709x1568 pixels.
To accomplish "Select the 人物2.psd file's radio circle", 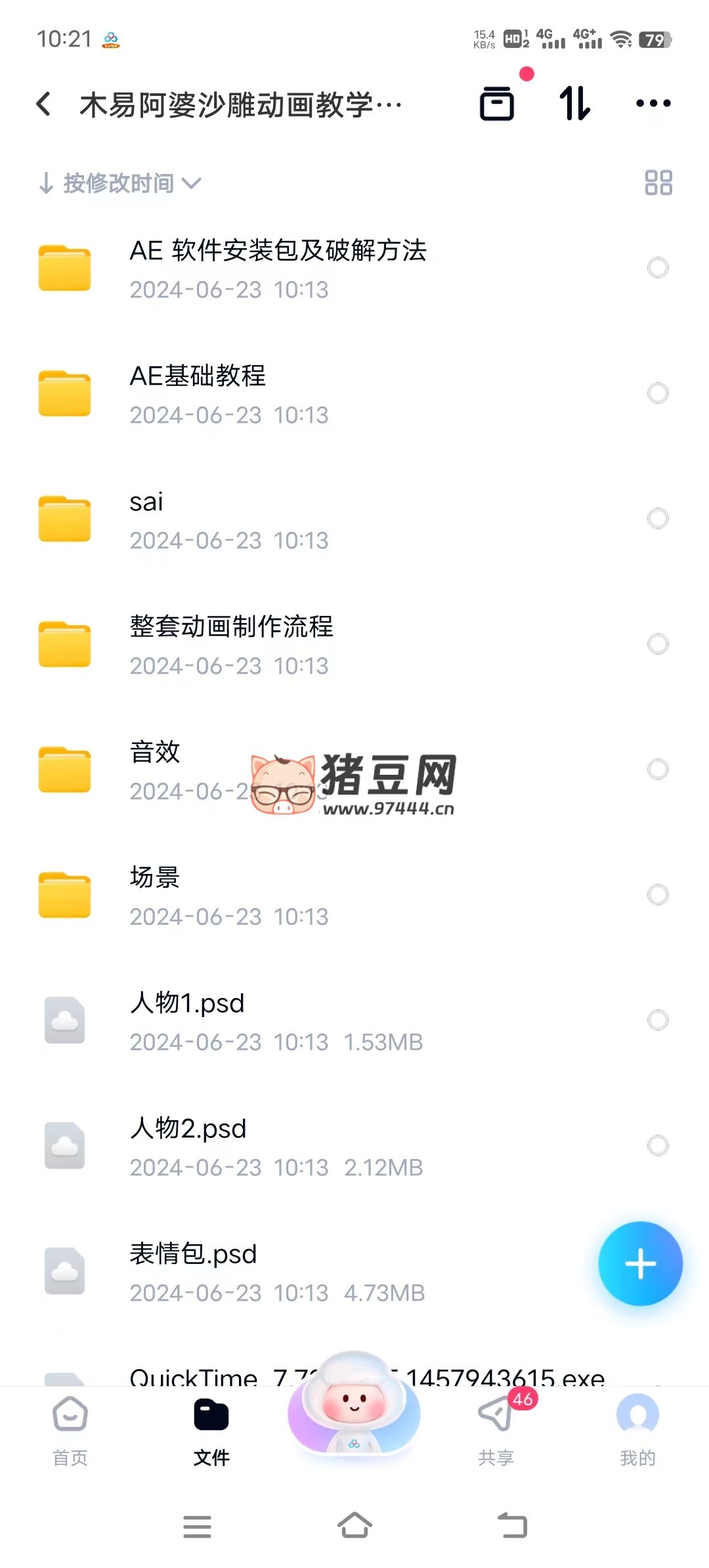I will click(658, 1146).
